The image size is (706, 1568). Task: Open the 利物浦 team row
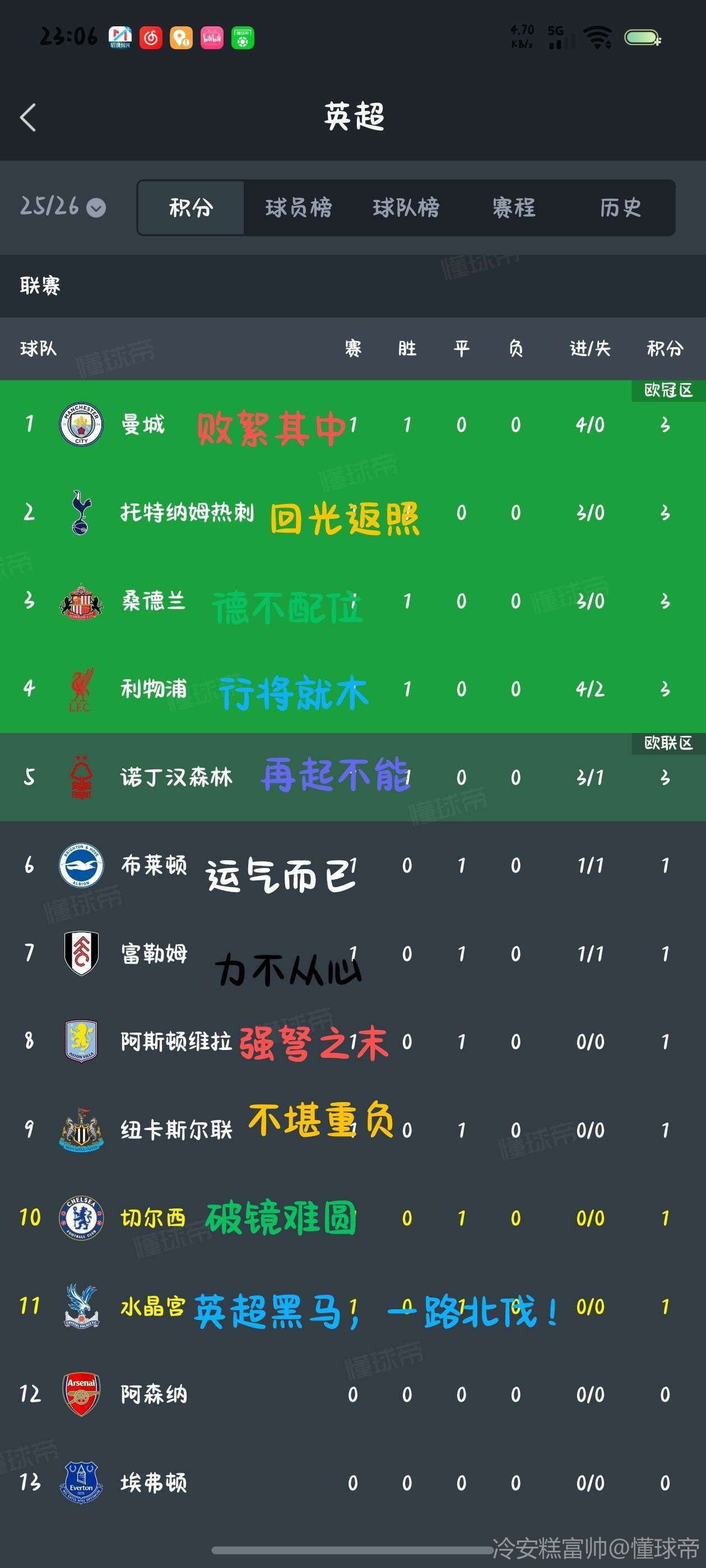click(x=154, y=689)
